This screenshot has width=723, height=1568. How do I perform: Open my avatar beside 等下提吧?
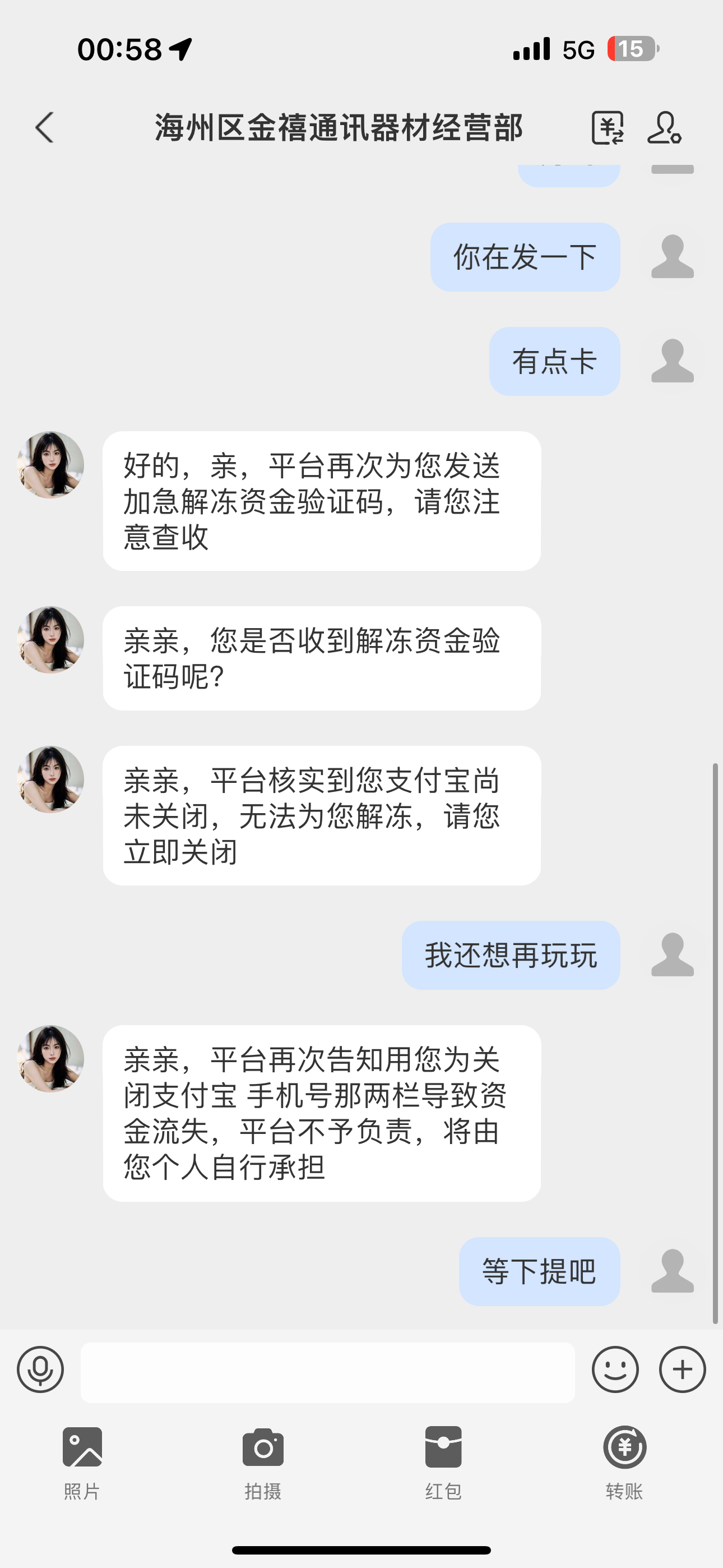pos(672,1271)
